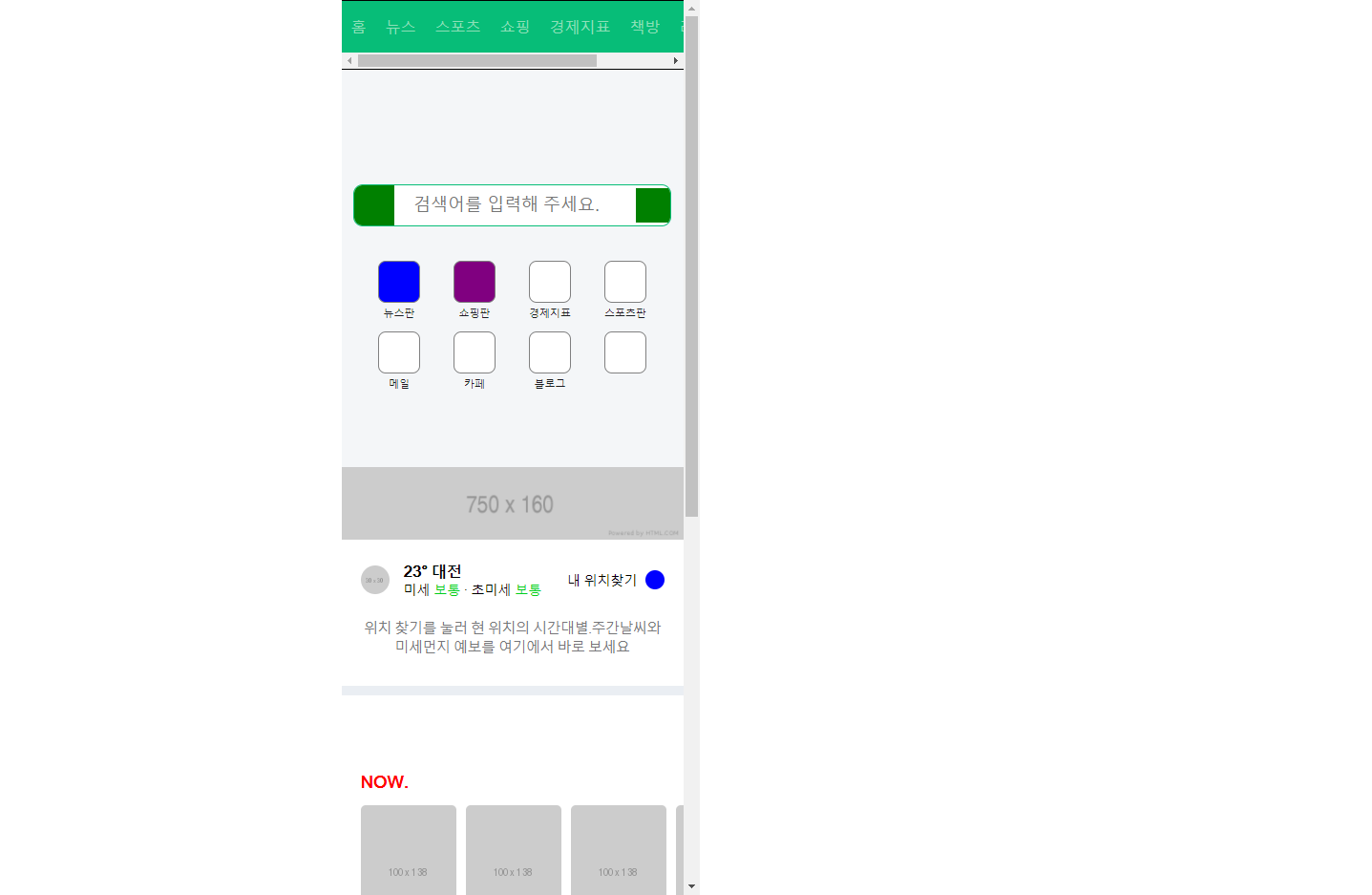The width and height of the screenshot is (1372, 895).
Task: Focus the 검색어를 입력해 주세요 search field
Action: click(514, 204)
